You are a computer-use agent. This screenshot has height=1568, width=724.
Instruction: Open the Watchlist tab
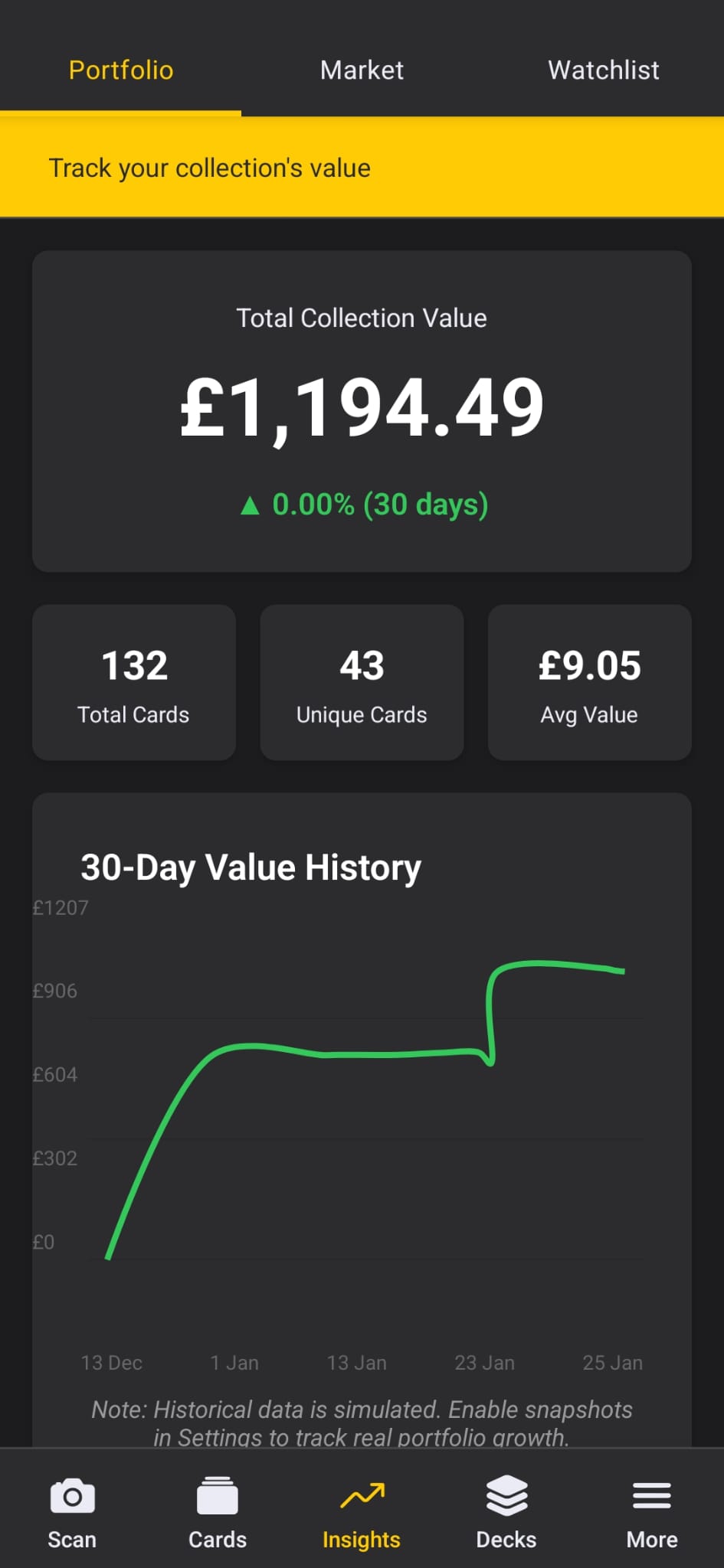click(603, 70)
